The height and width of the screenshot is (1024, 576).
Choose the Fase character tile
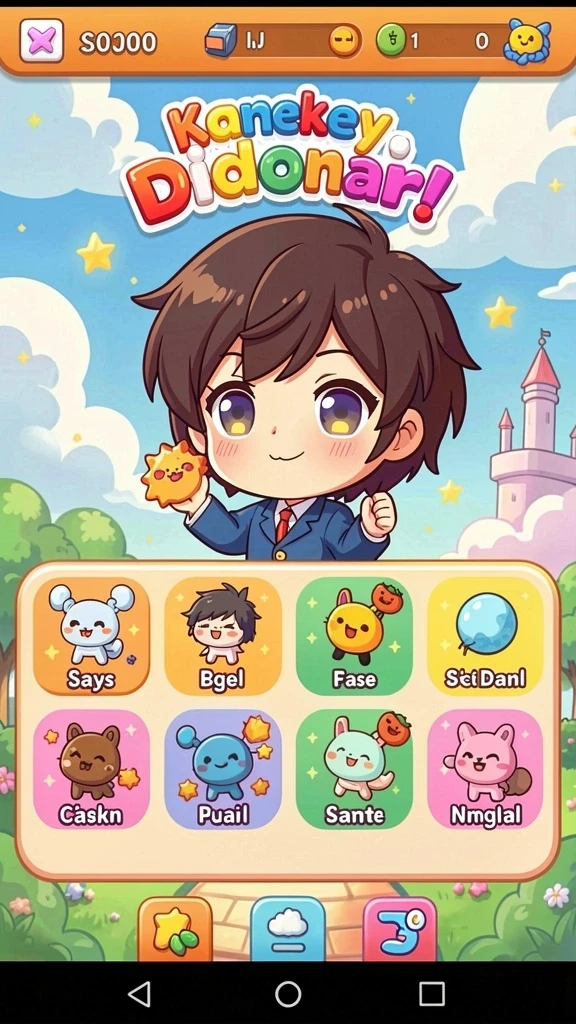tap(354, 635)
